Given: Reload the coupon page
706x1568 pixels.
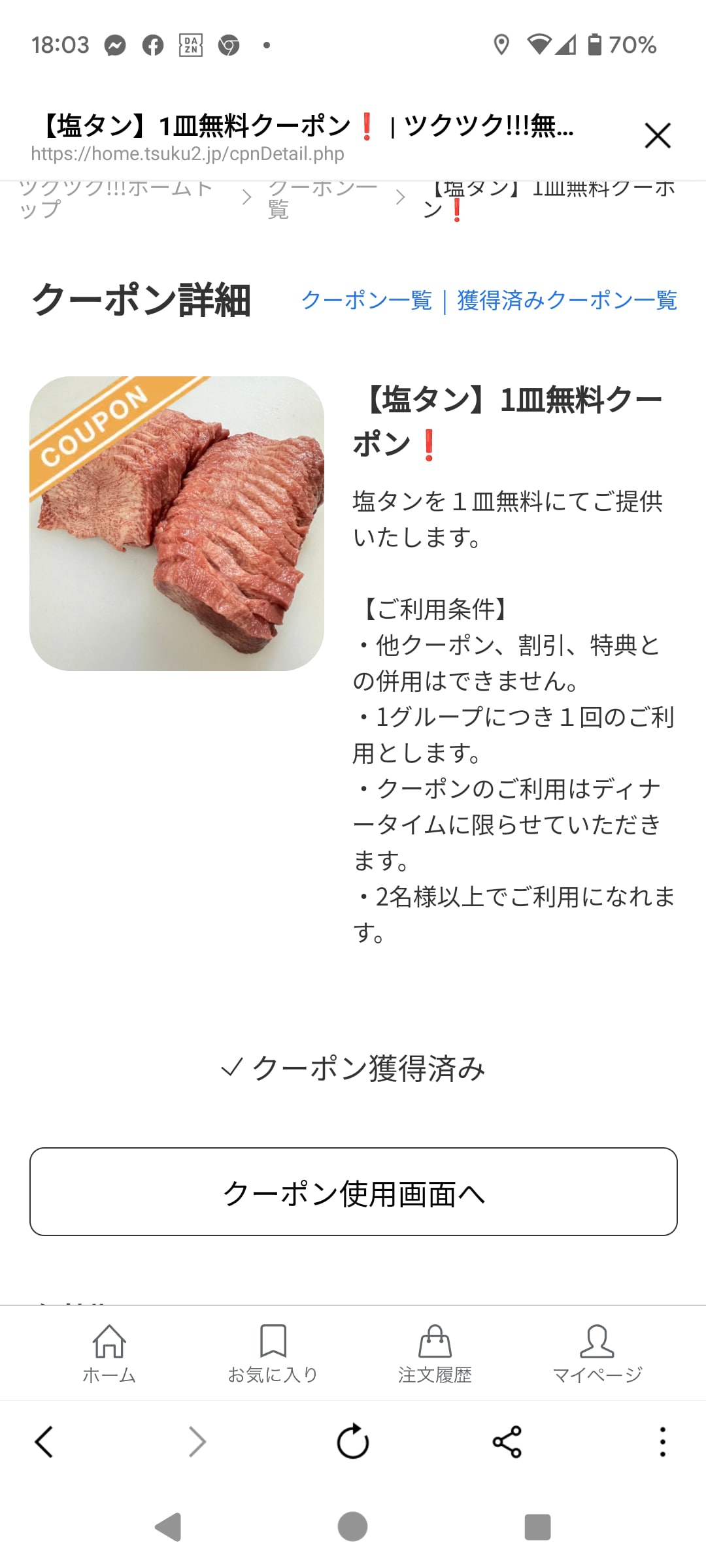Looking at the screenshot, I should (353, 1443).
